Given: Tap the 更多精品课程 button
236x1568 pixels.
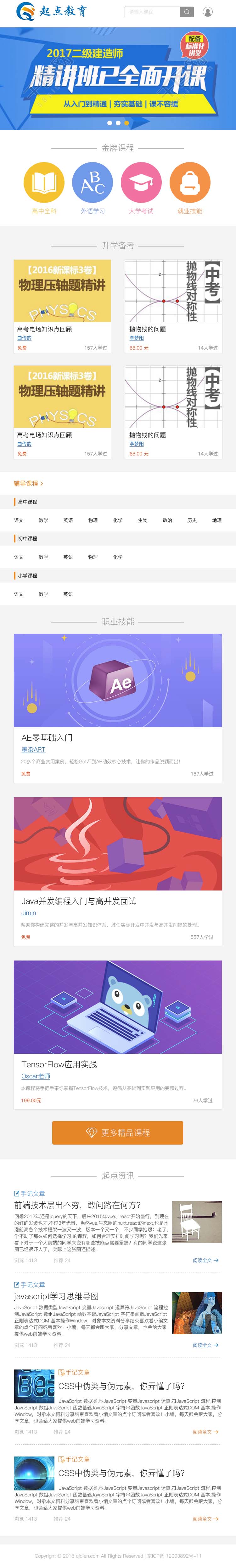Looking at the screenshot, I should click(x=118, y=1133).
